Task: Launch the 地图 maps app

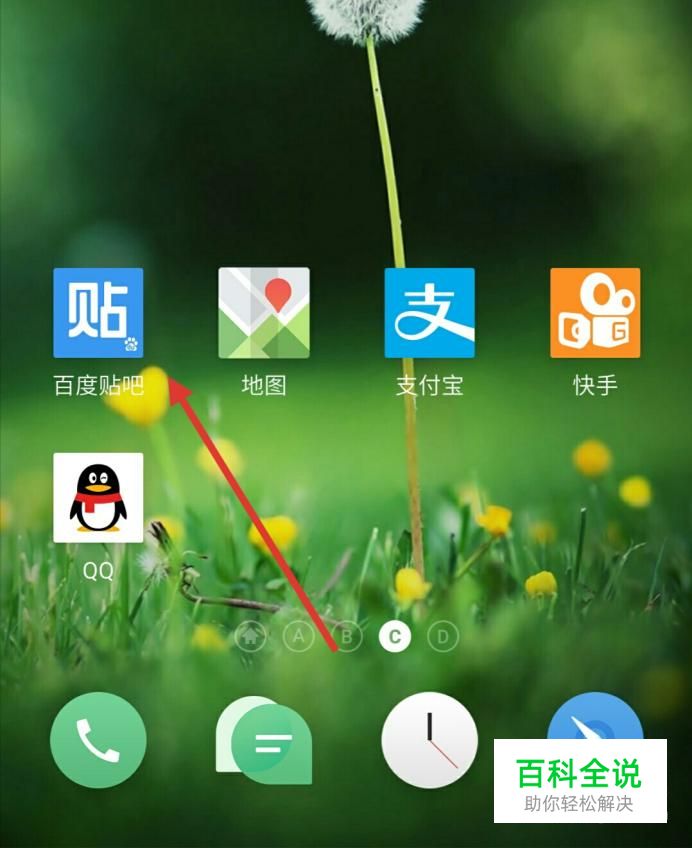Action: tap(264, 313)
